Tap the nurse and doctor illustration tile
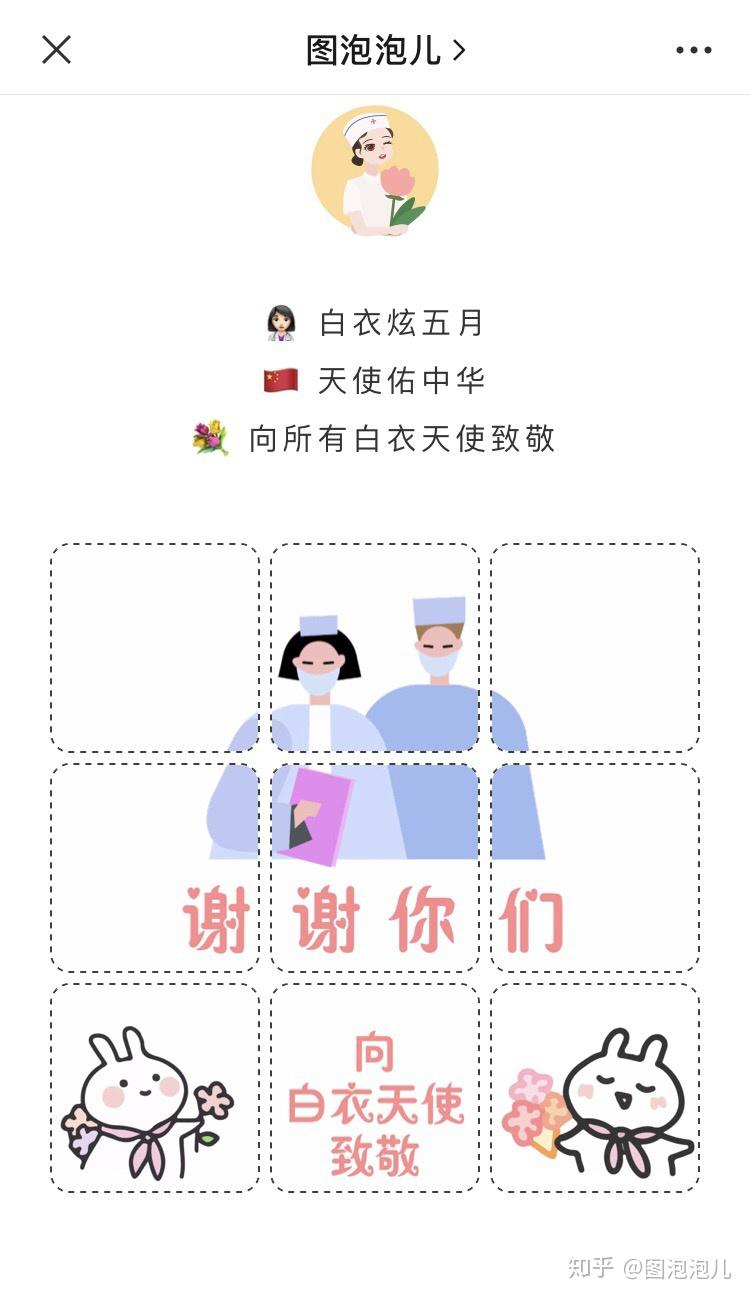The width and height of the screenshot is (750, 1300). point(373,646)
